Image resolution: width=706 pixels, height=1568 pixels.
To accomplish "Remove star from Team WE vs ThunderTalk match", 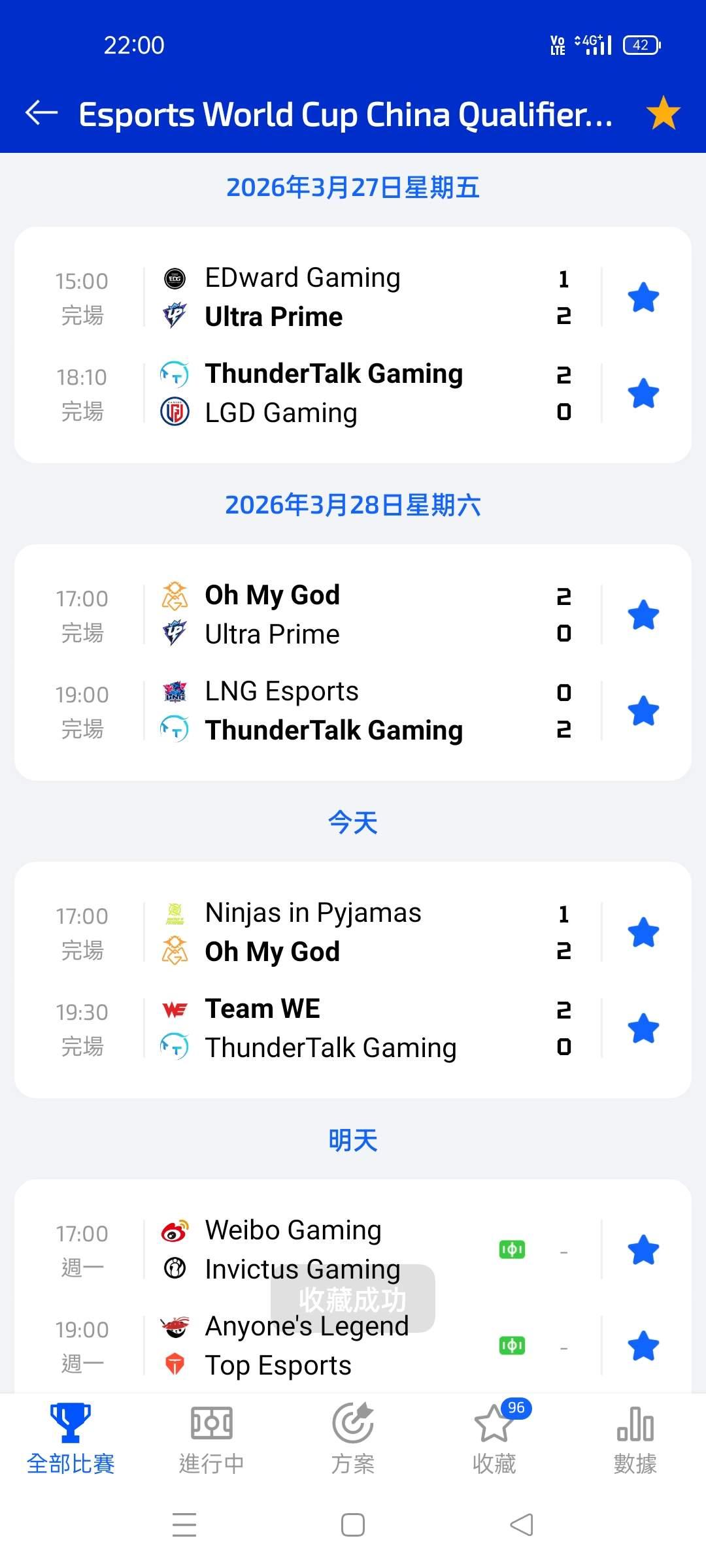I will [x=643, y=1028].
